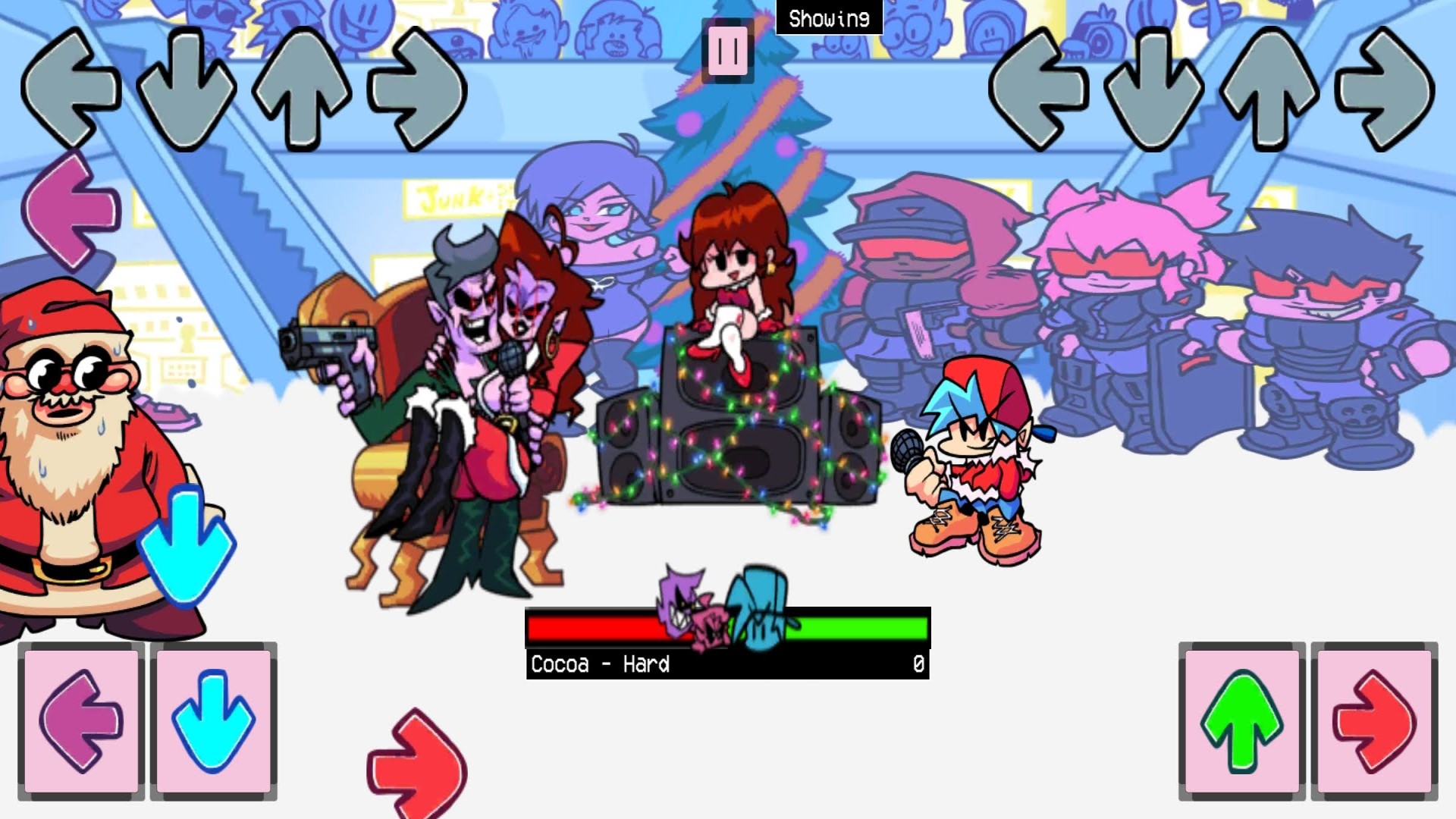This screenshot has width=1456, height=819.
Task: Hit the cyan down arrow pad
Action: click(213, 720)
